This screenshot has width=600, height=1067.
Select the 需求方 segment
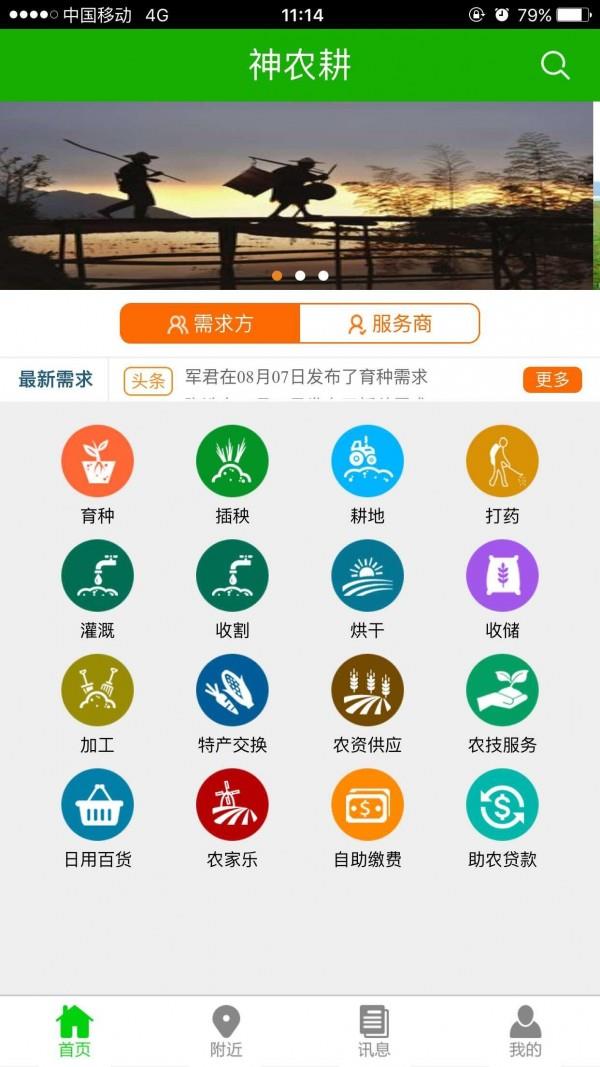[210, 324]
